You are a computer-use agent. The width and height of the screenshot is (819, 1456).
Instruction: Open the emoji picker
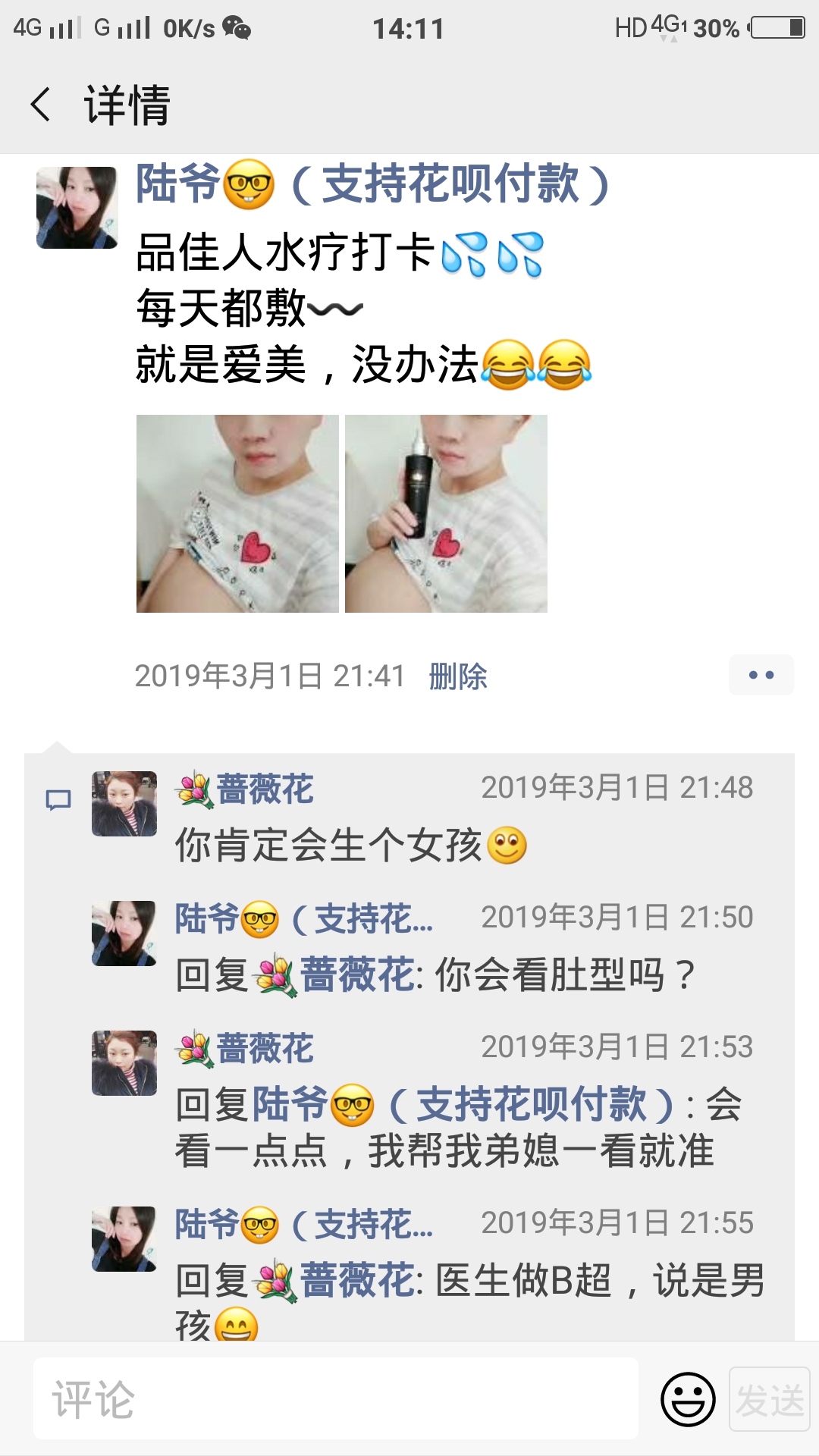click(x=688, y=1399)
